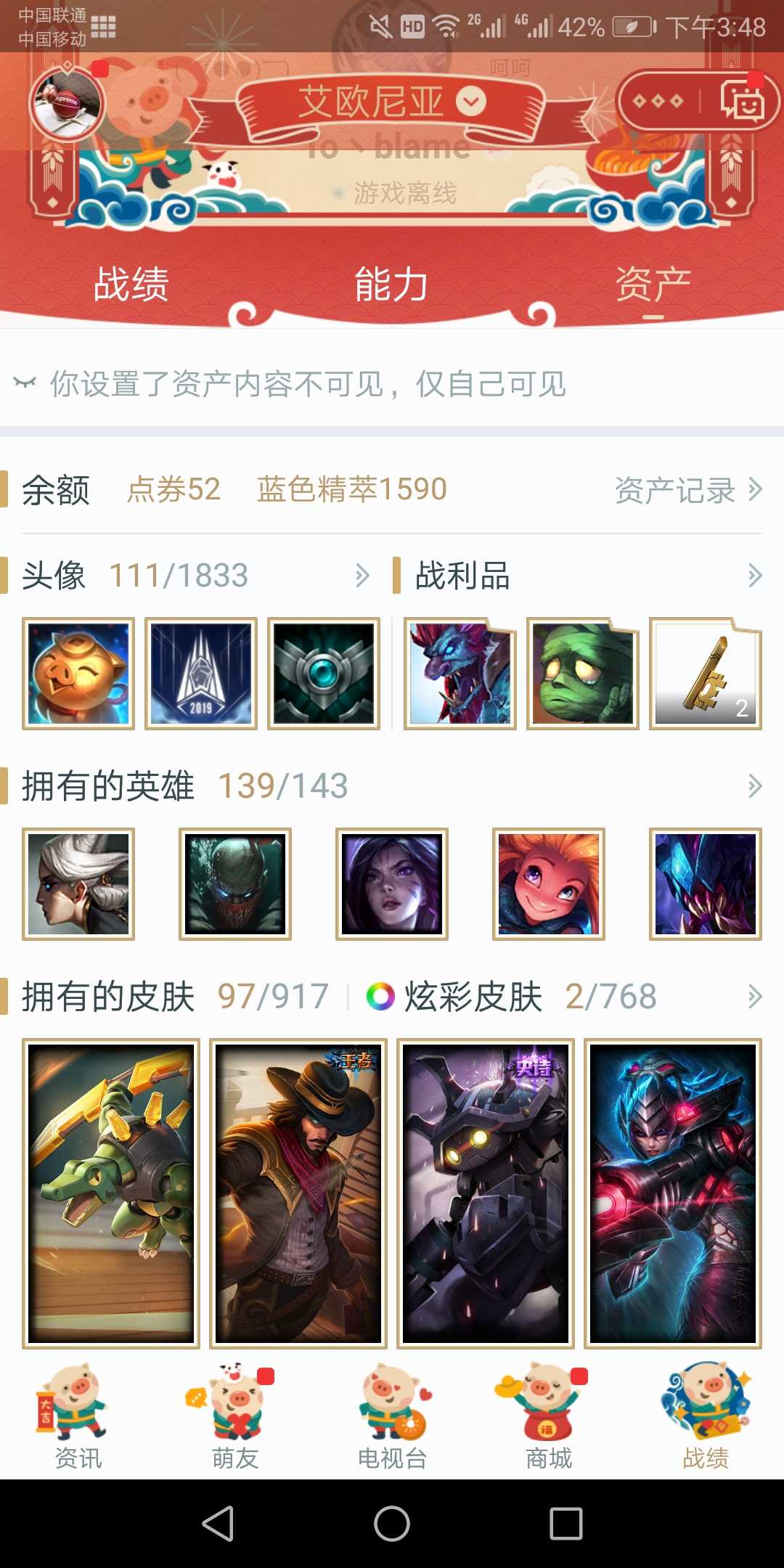
Task: Switch to the 战绩 top tab
Action: [131, 284]
